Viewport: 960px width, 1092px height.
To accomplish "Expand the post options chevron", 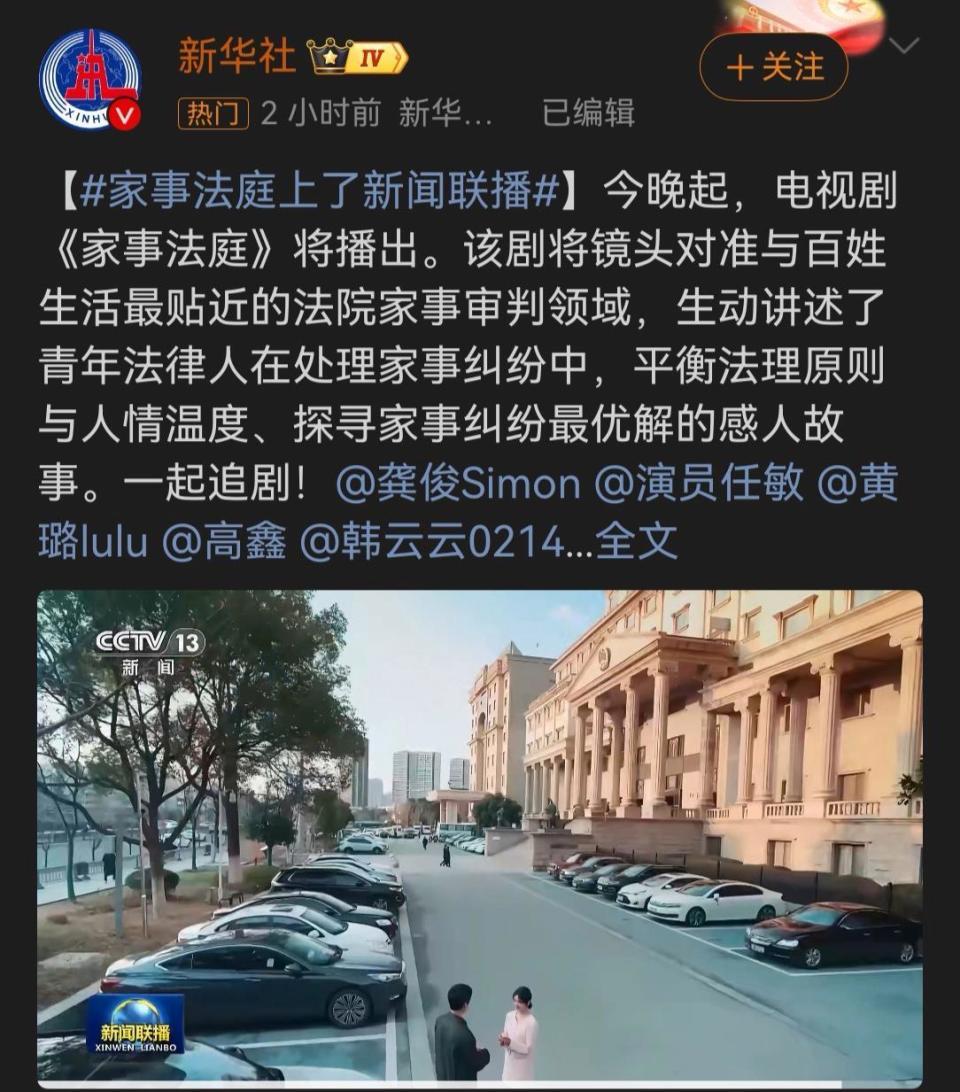I will point(903,46).
